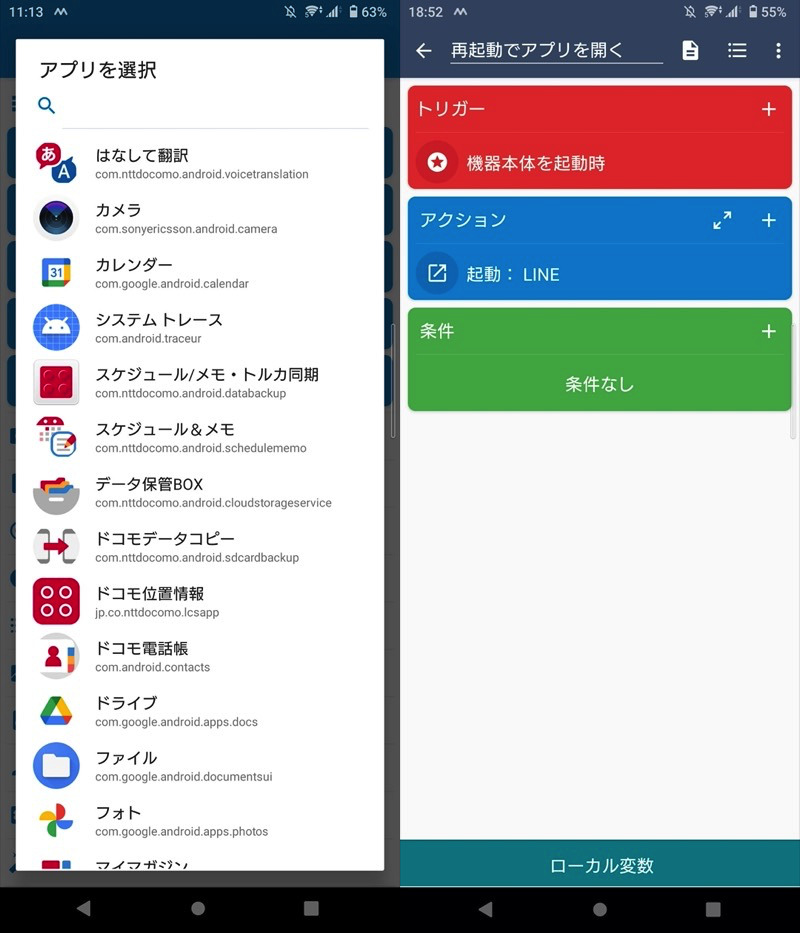Pick ドコモ位置情報 from the list
This screenshot has height=933, width=800.
pyautogui.click(x=200, y=601)
